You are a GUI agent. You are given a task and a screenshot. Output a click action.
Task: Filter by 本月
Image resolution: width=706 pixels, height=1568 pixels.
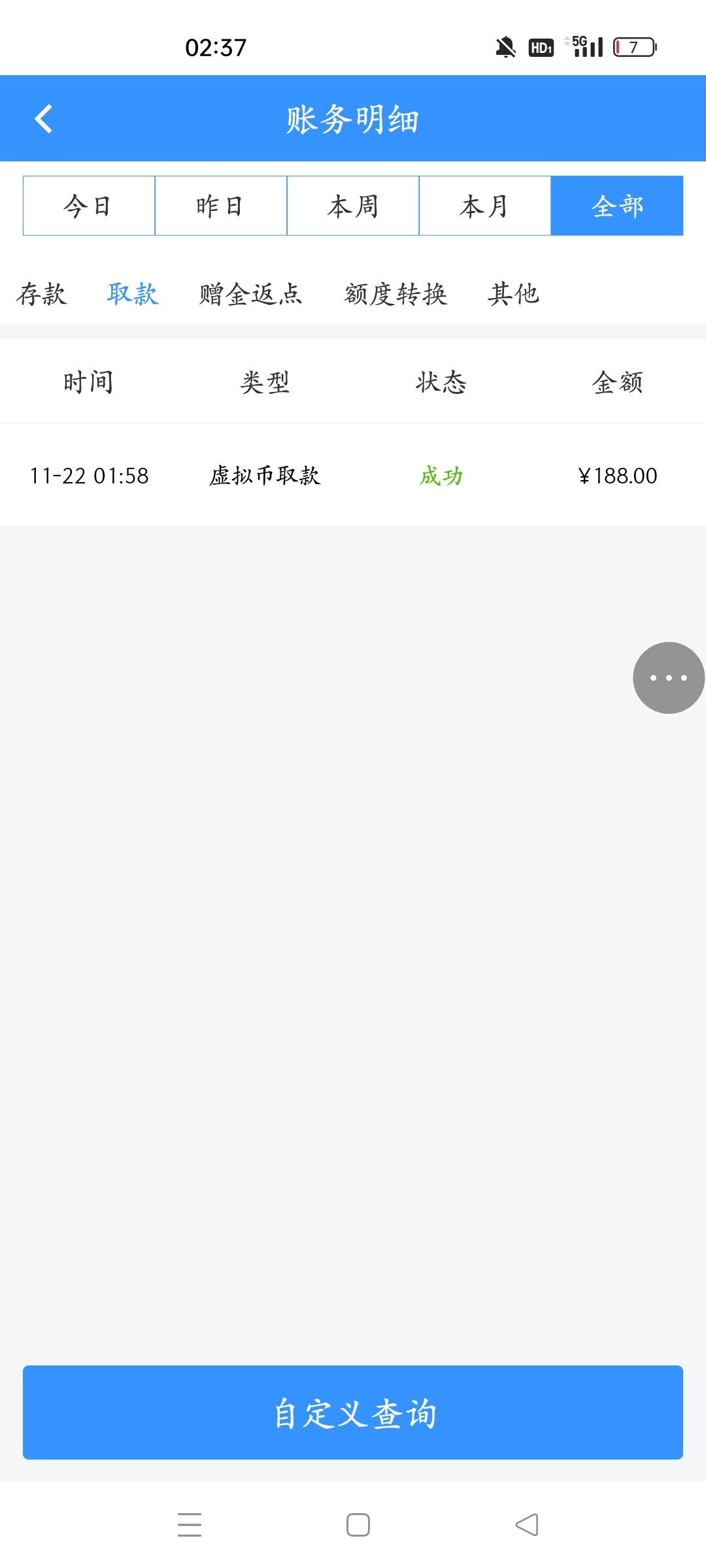(x=485, y=206)
